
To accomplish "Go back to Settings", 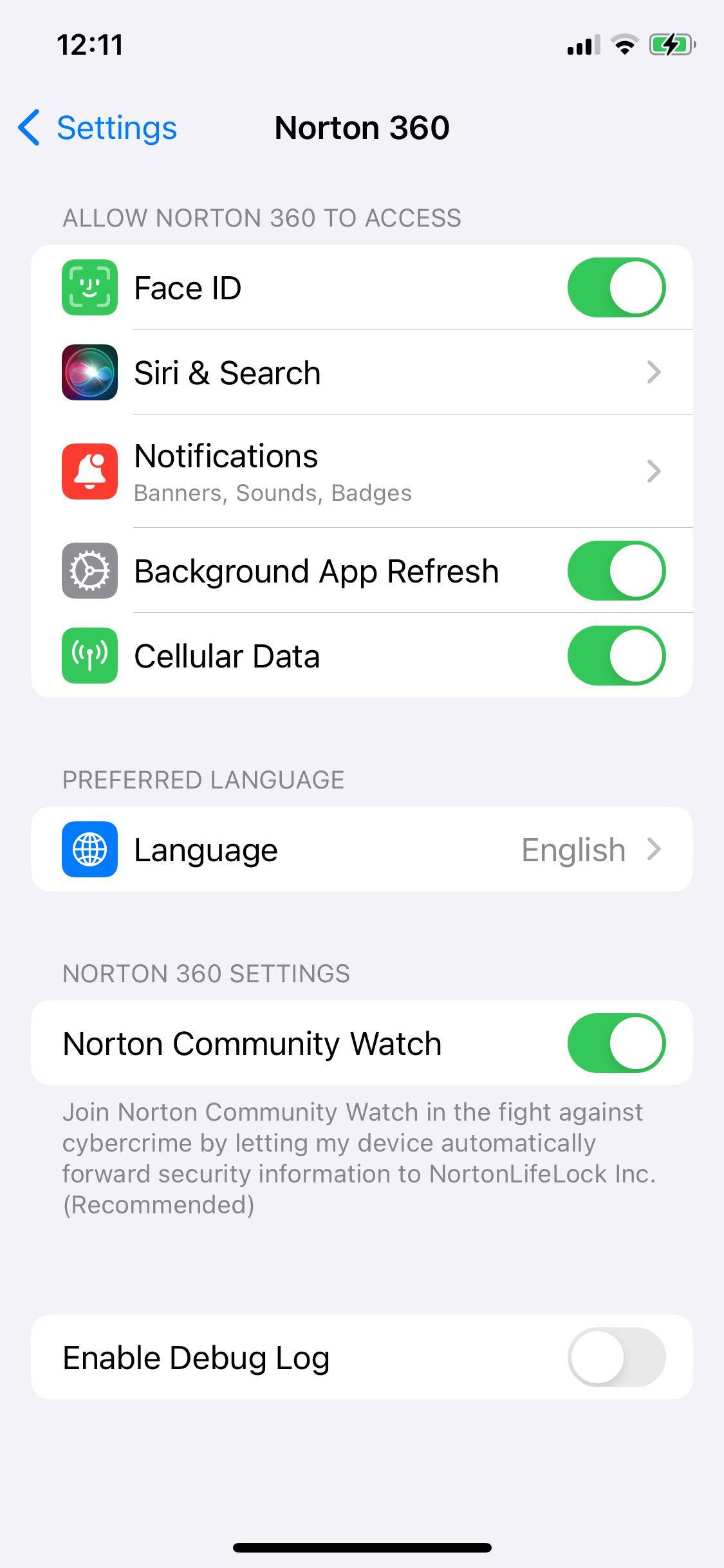I will coord(98,127).
